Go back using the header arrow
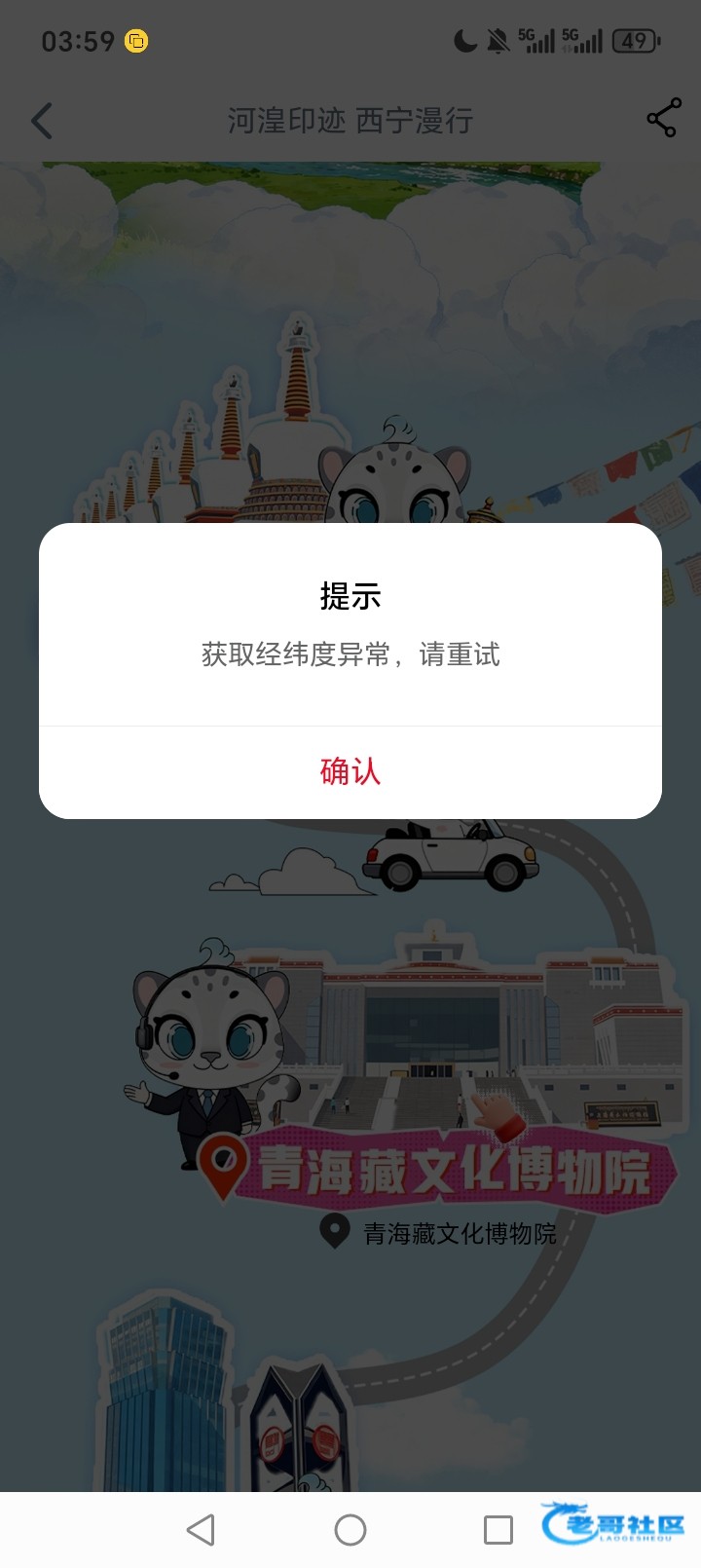This screenshot has height=1568, width=701. 42,121
